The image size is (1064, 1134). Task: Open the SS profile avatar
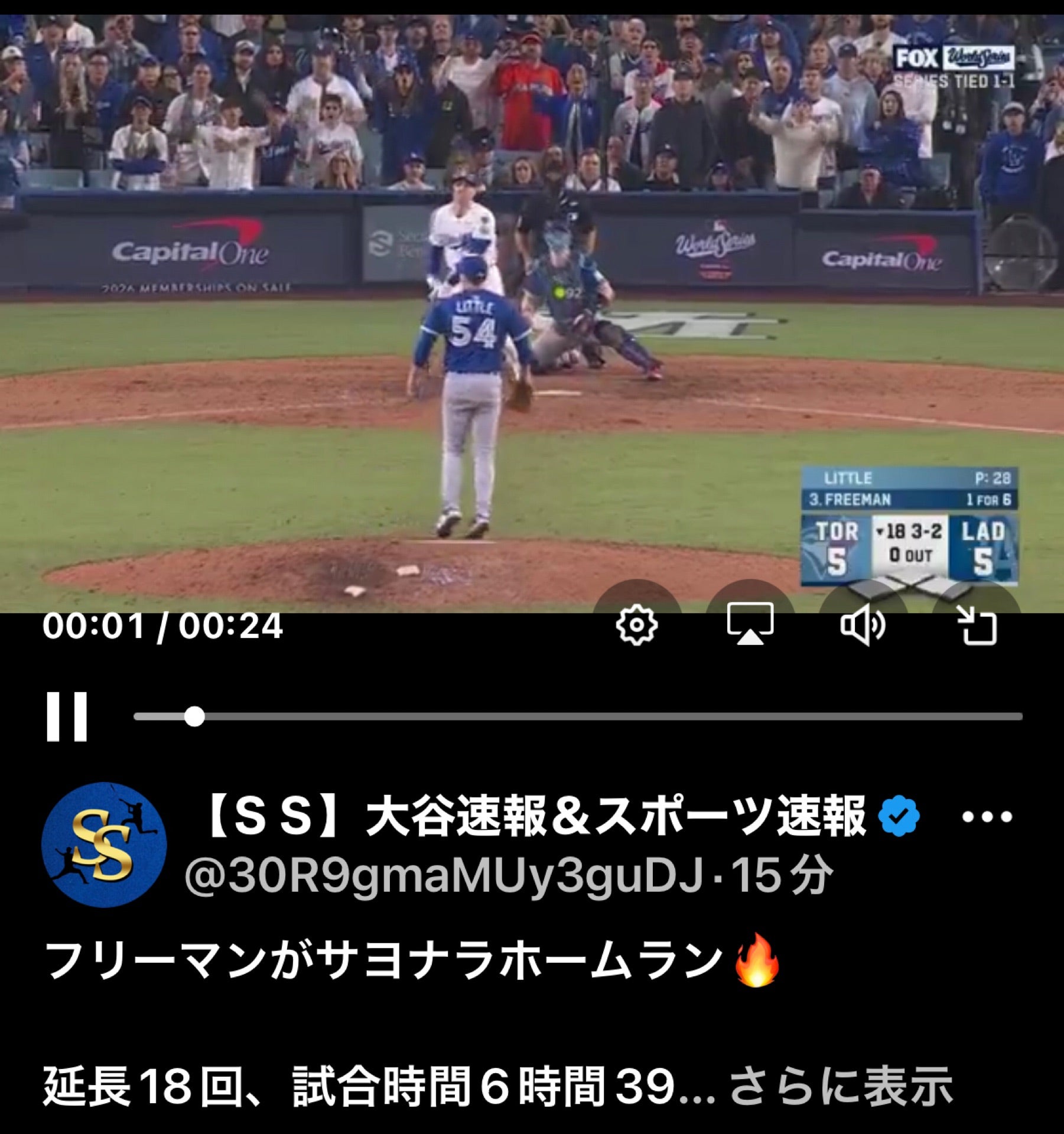[104, 845]
